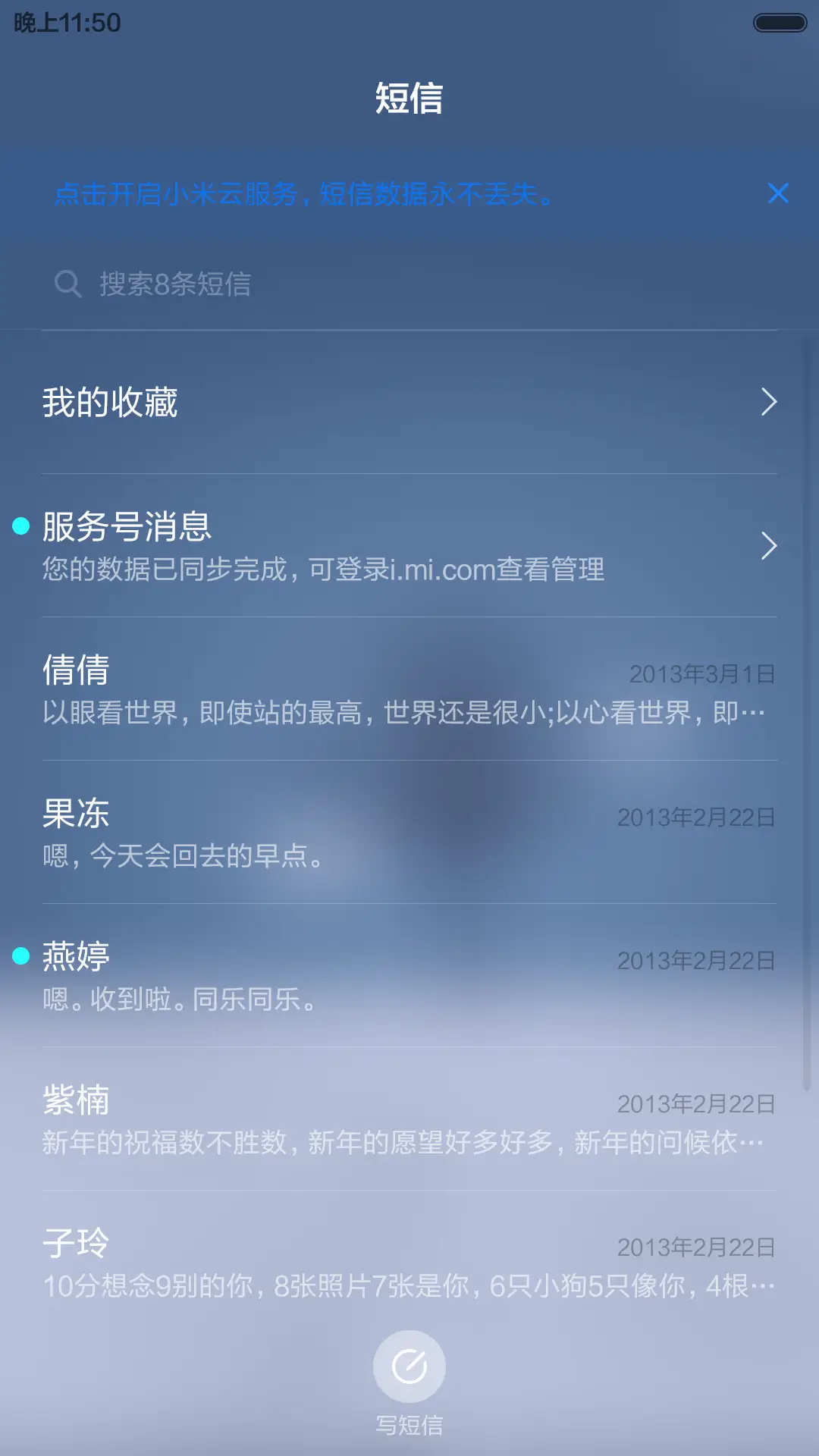This screenshot has height=1456, width=819.
Task: Expand the 我的收藏 favorites entry
Action: coord(409,403)
